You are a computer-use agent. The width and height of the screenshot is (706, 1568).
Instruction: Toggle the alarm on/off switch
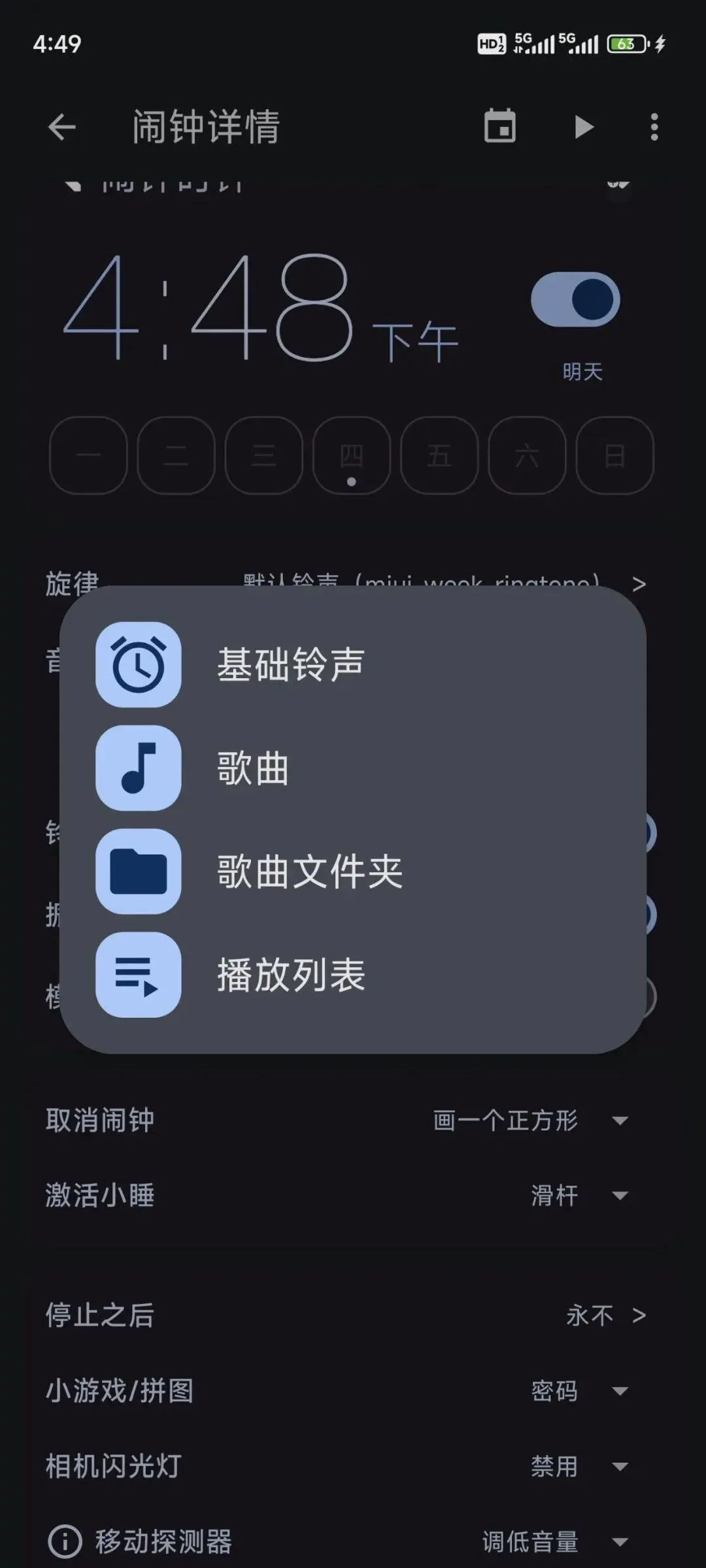575,299
